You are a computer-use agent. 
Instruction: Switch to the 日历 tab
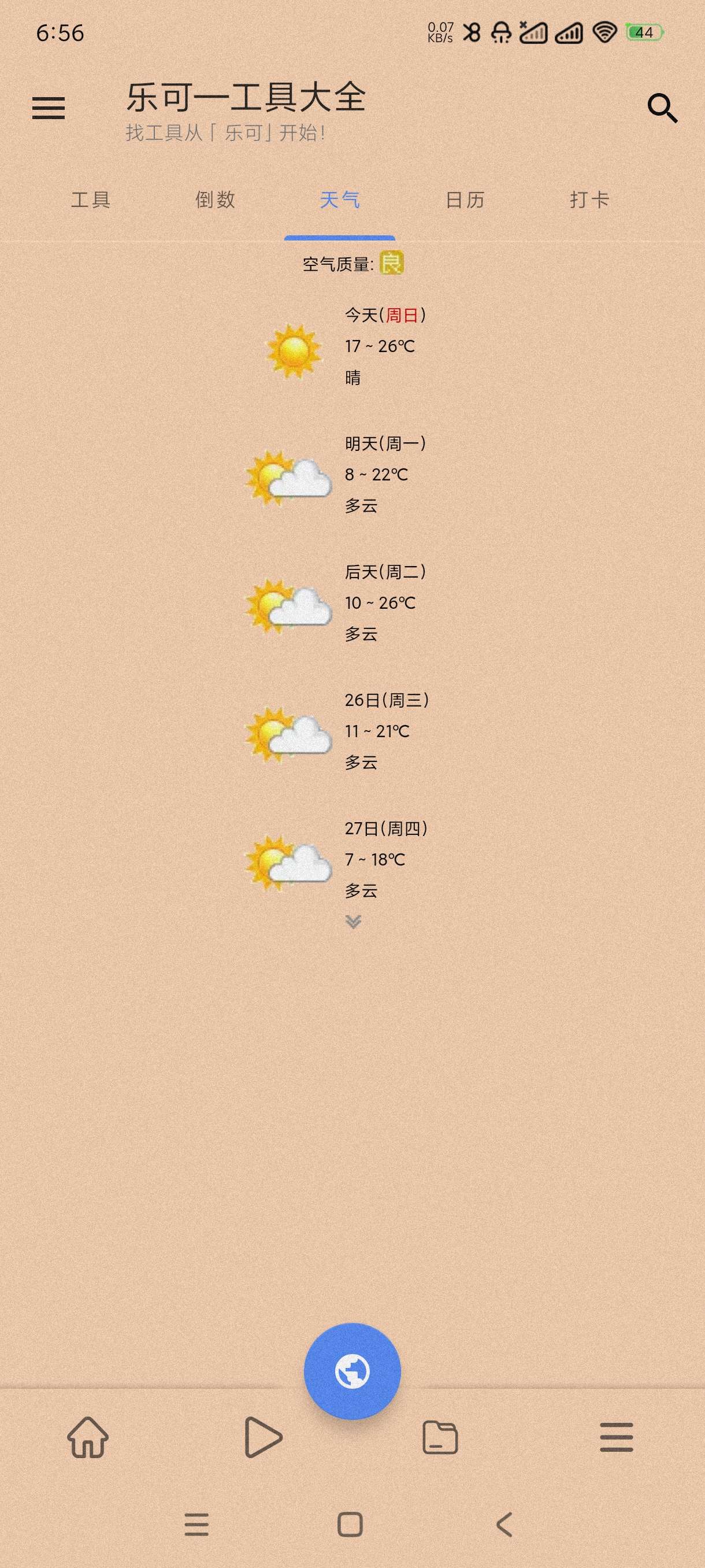pos(465,199)
